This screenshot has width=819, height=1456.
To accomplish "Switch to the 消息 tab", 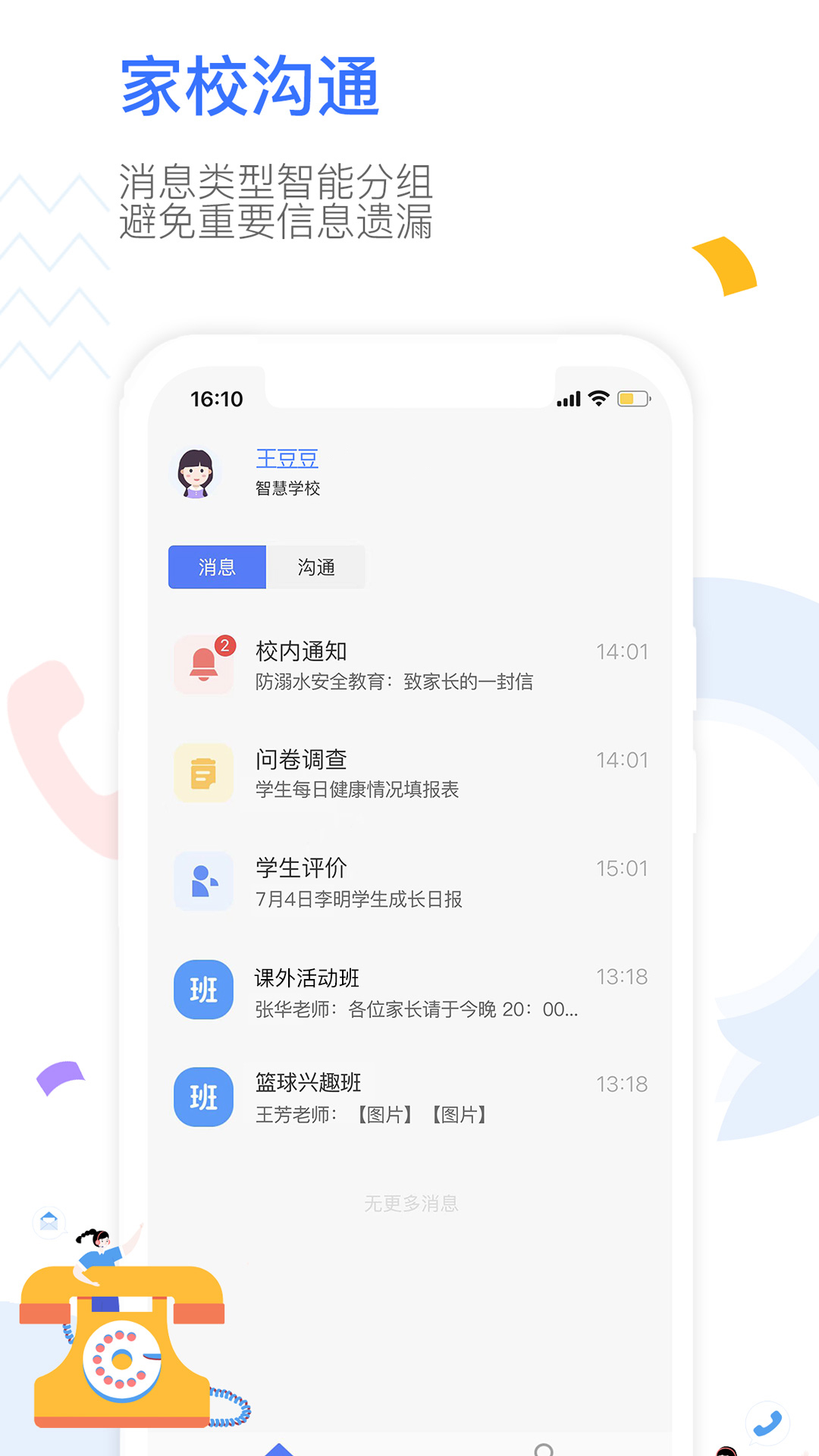I will 217,566.
